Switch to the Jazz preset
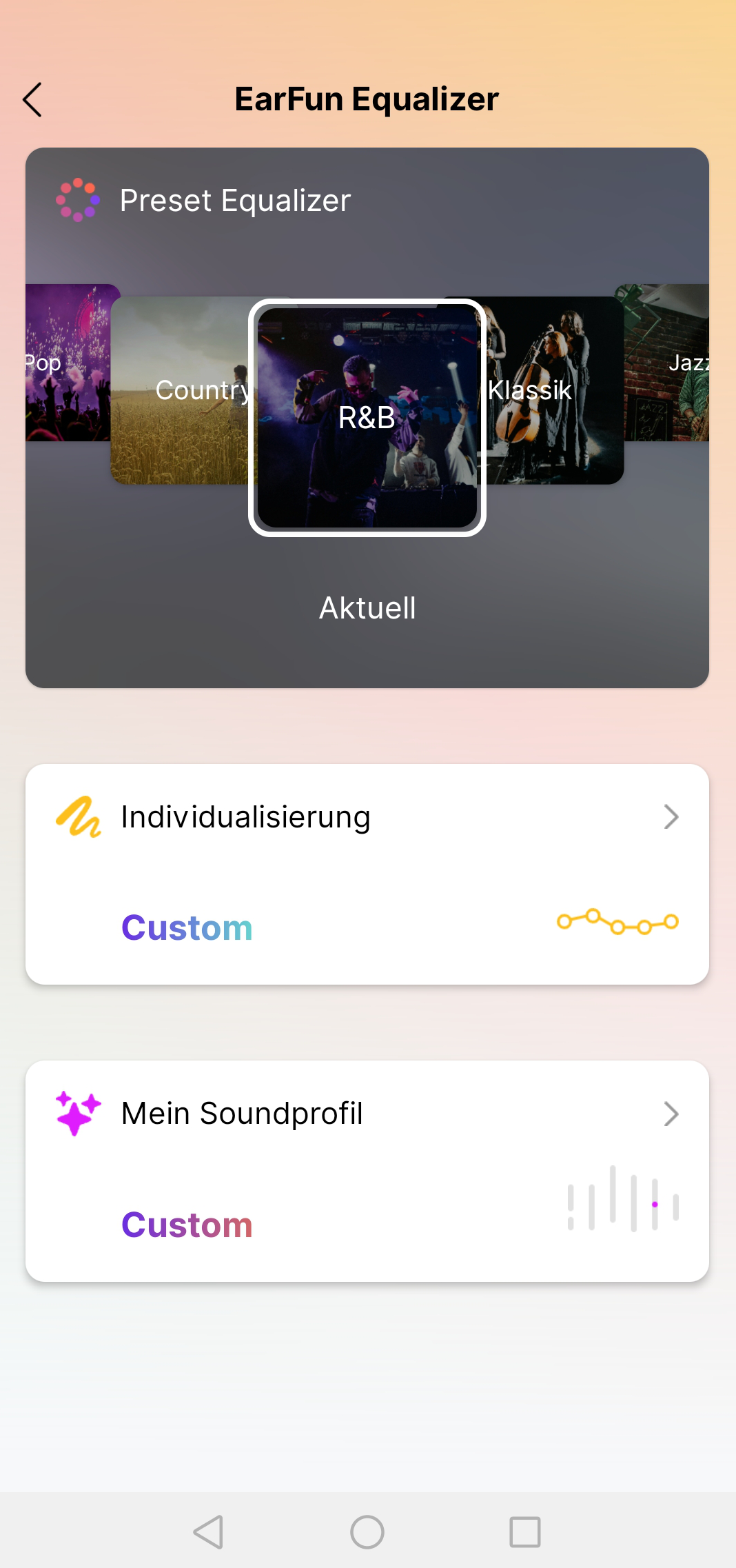 (666, 363)
